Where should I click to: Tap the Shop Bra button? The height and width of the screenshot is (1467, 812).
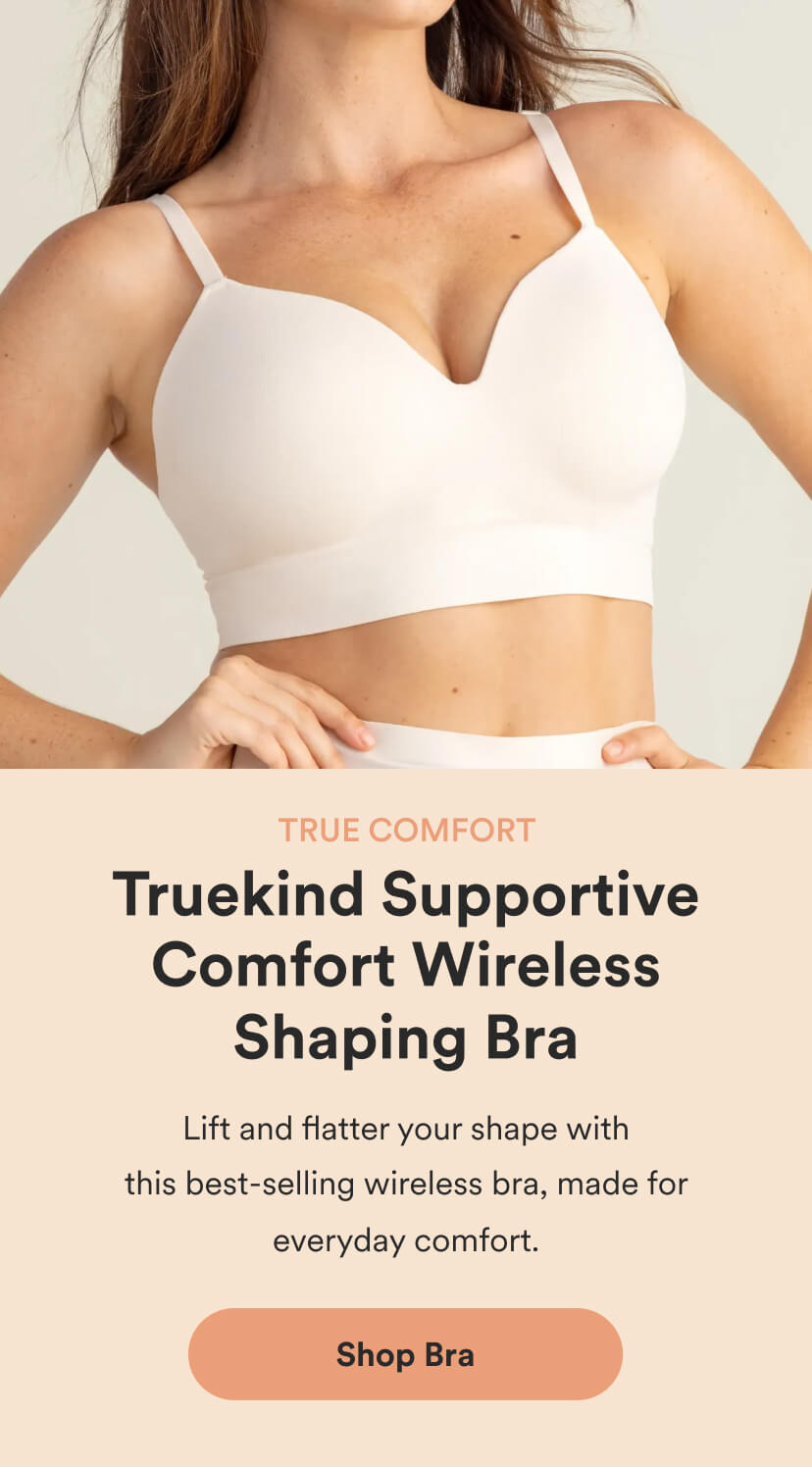405,1354
